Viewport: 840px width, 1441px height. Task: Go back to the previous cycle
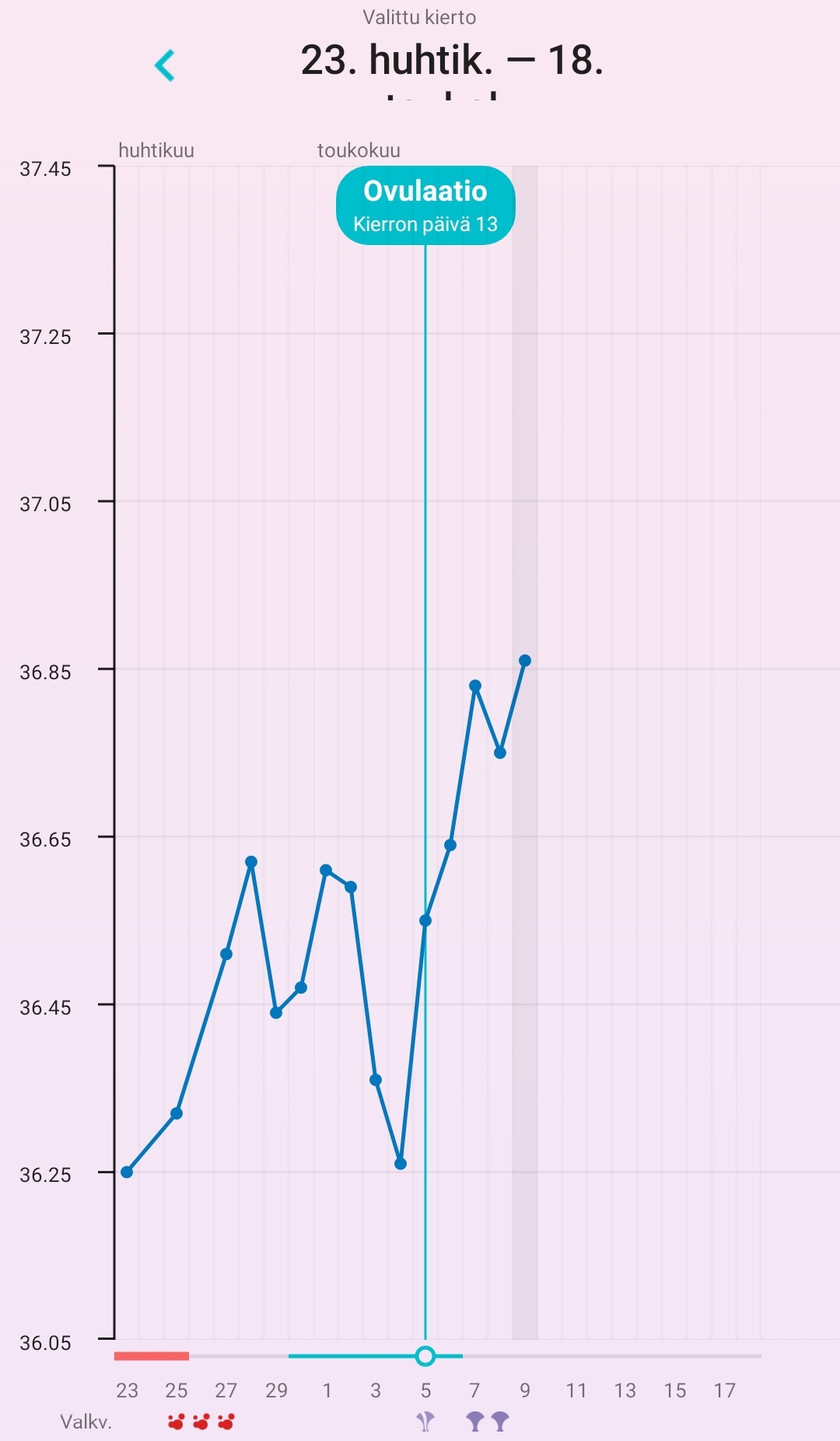pyautogui.click(x=165, y=65)
